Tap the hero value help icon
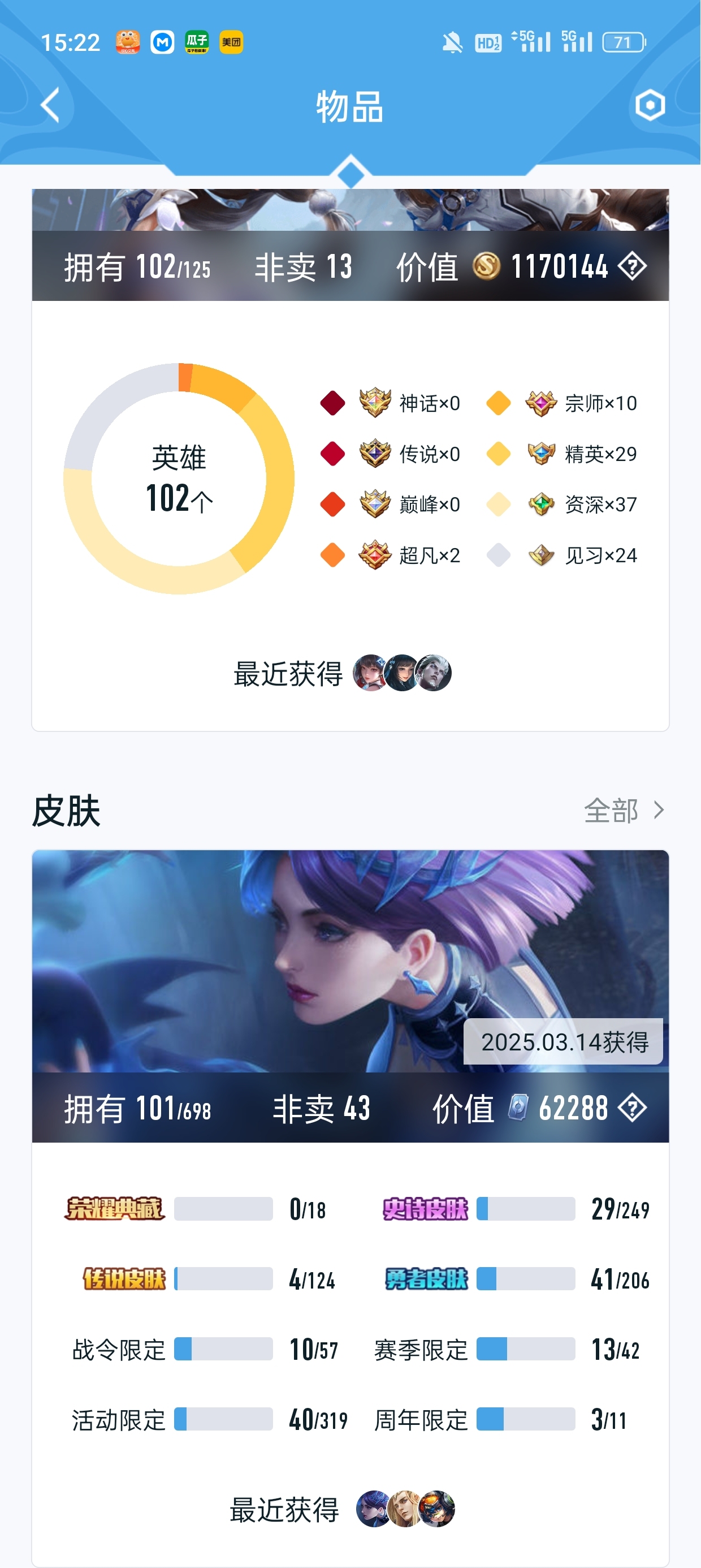The image size is (701, 1568). point(631,266)
